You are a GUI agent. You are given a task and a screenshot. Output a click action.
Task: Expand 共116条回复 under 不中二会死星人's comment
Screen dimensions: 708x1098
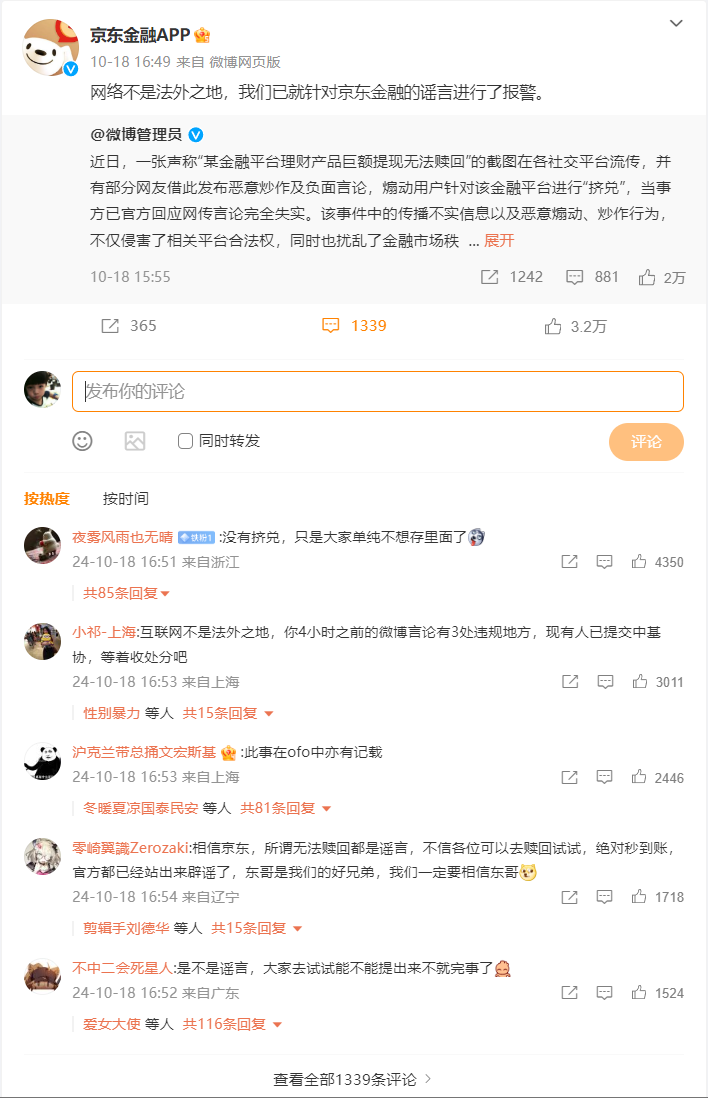232,1024
